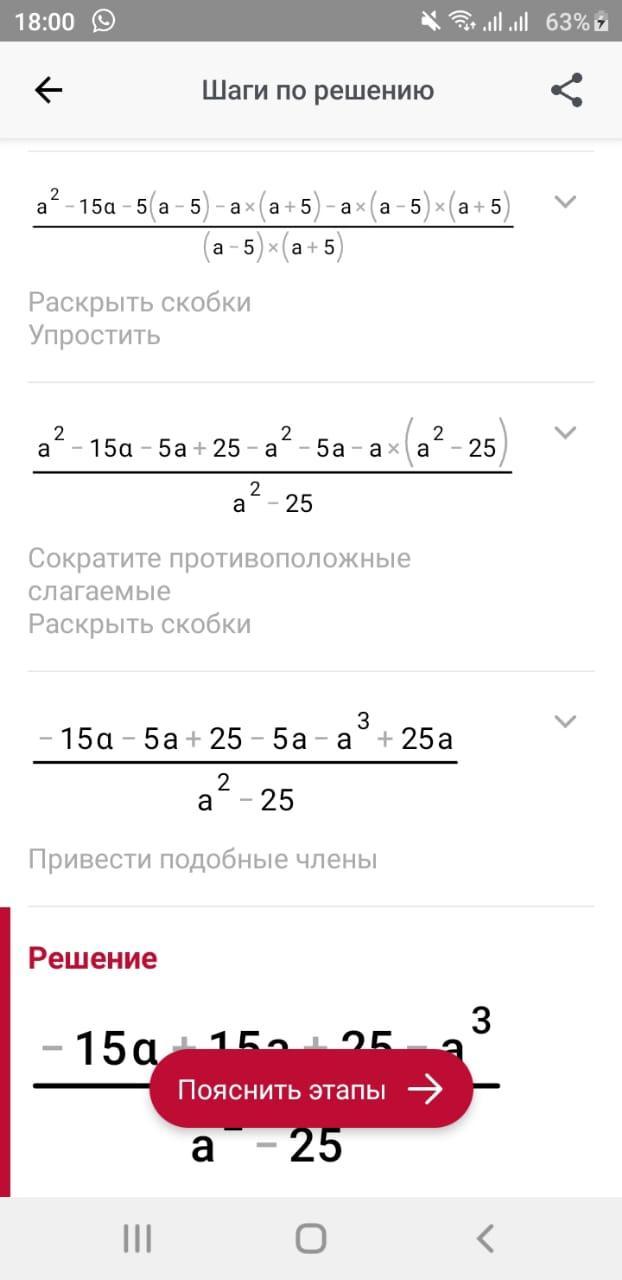This screenshot has width=622, height=1280.
Task: Open recent apps in navigation bar
Action: (x=137, y=1239)
